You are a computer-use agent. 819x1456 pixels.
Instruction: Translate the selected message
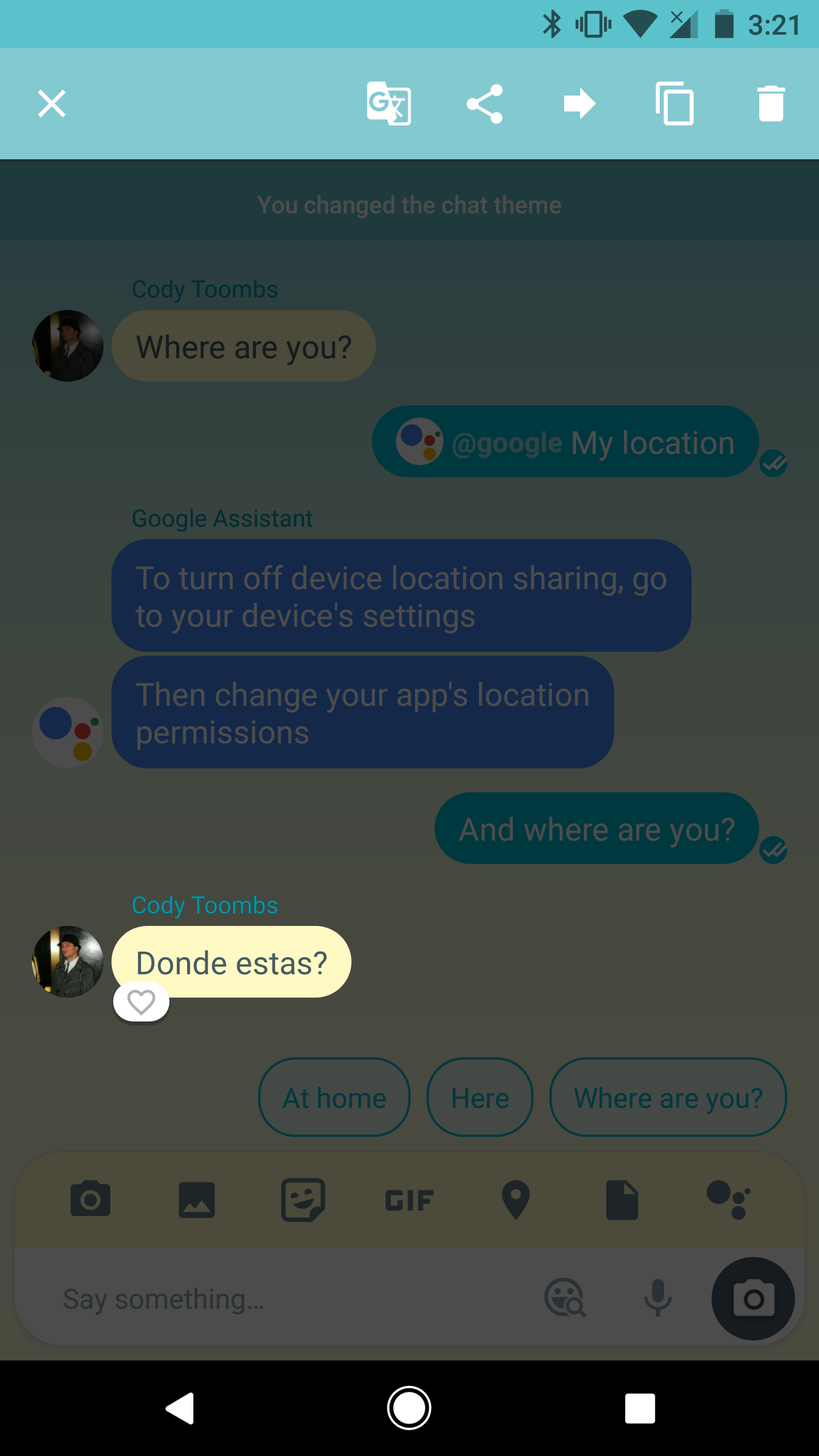(x=389, y=104)
